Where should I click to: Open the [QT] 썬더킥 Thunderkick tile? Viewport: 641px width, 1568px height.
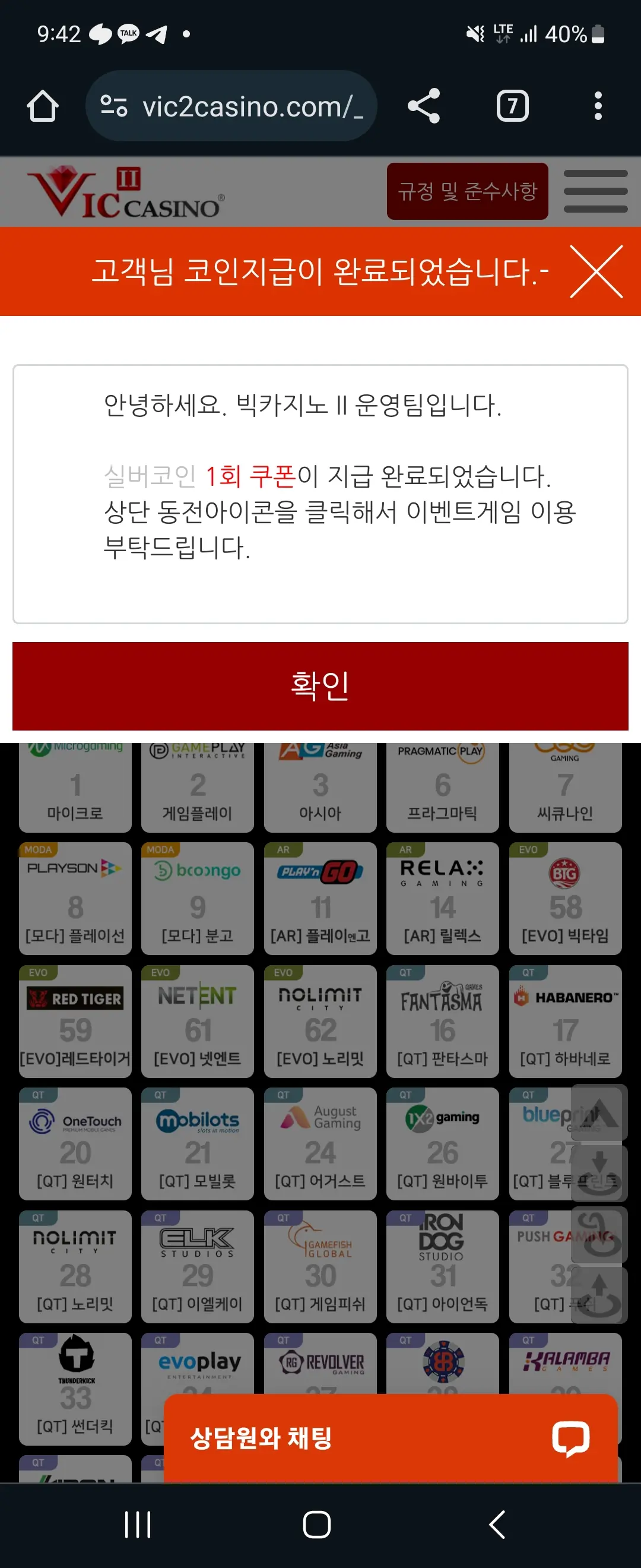[x=75, y=1389]
